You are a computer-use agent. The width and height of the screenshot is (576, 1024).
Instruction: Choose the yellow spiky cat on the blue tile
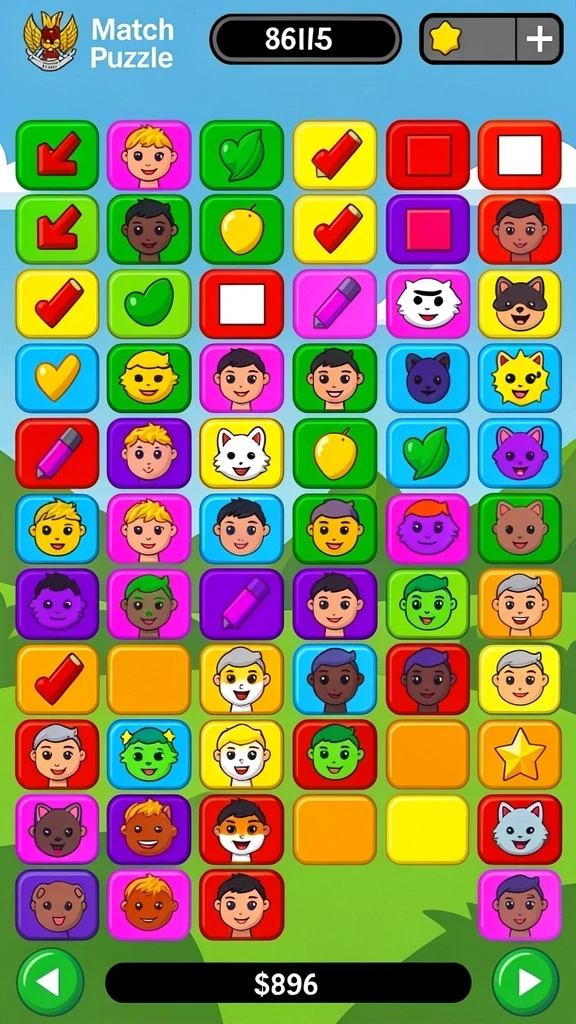[520, 378]
